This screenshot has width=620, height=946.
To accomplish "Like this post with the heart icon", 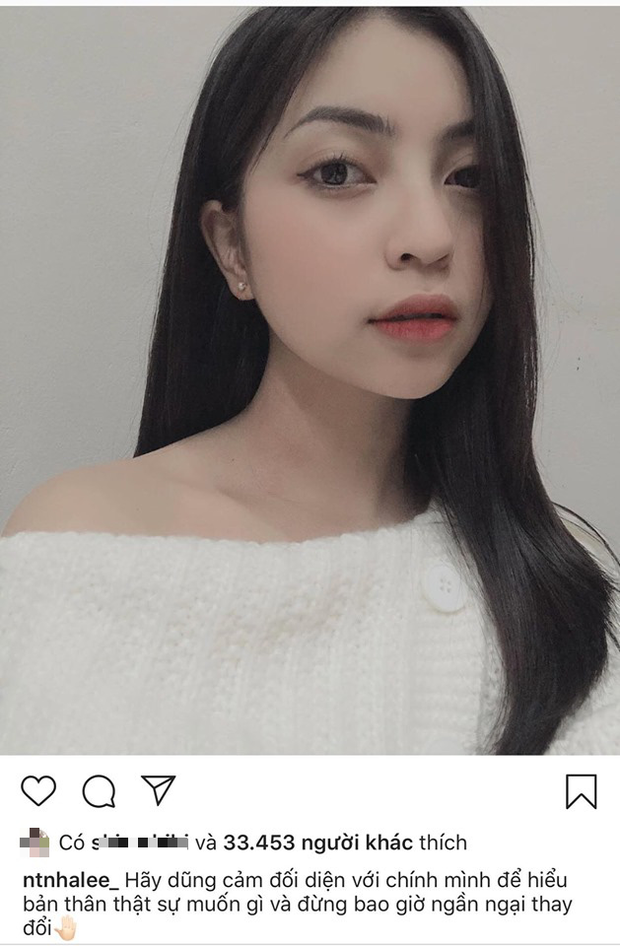I will (38, 791).
